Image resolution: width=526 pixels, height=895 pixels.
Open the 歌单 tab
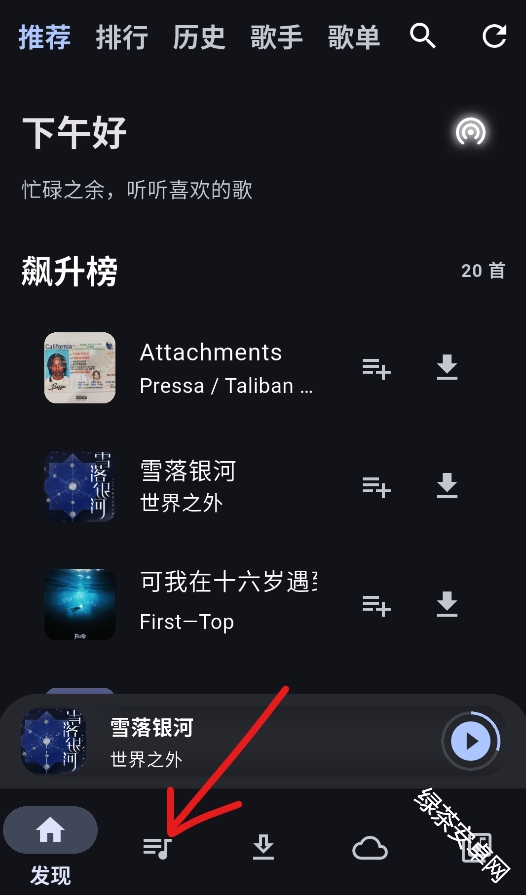coord(354,38)
